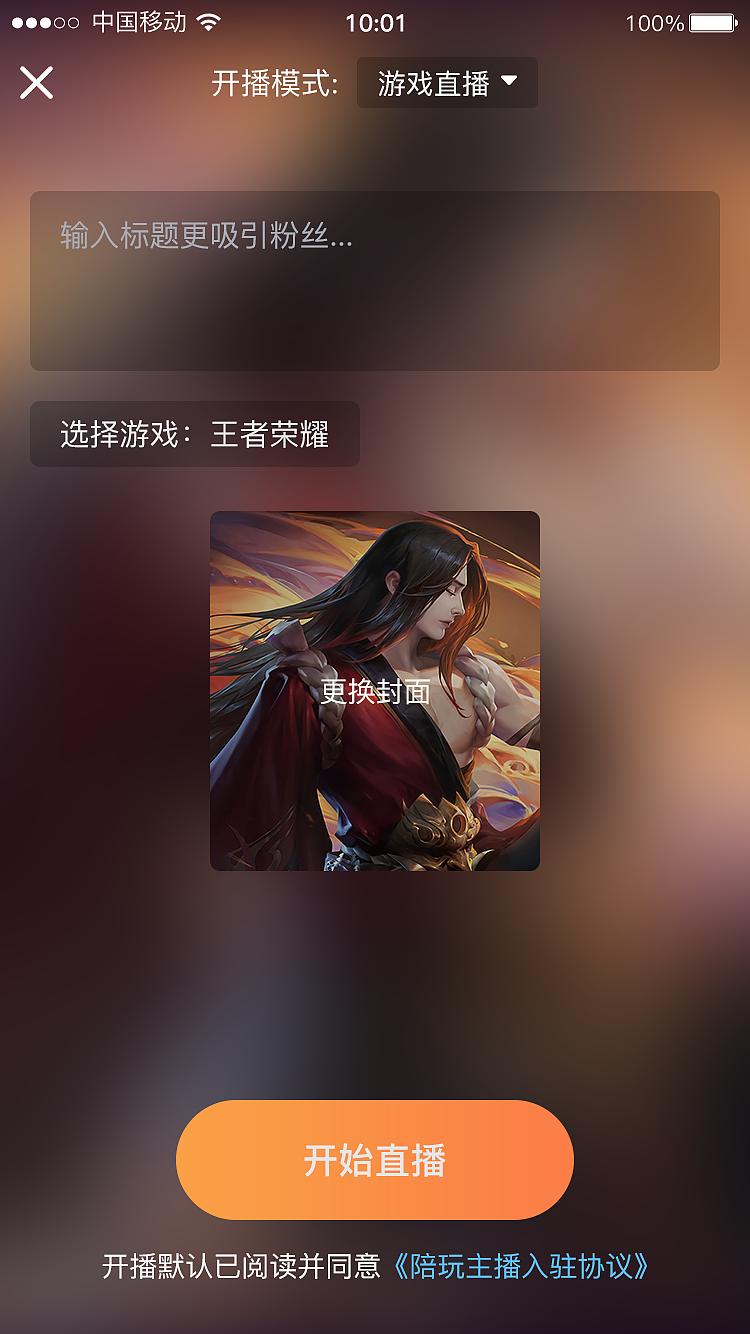The width and height of the screenshot is (750, 1334).
Task: Open the 游戏直播 broadcast mode dropdown
Action: point(447,83)
